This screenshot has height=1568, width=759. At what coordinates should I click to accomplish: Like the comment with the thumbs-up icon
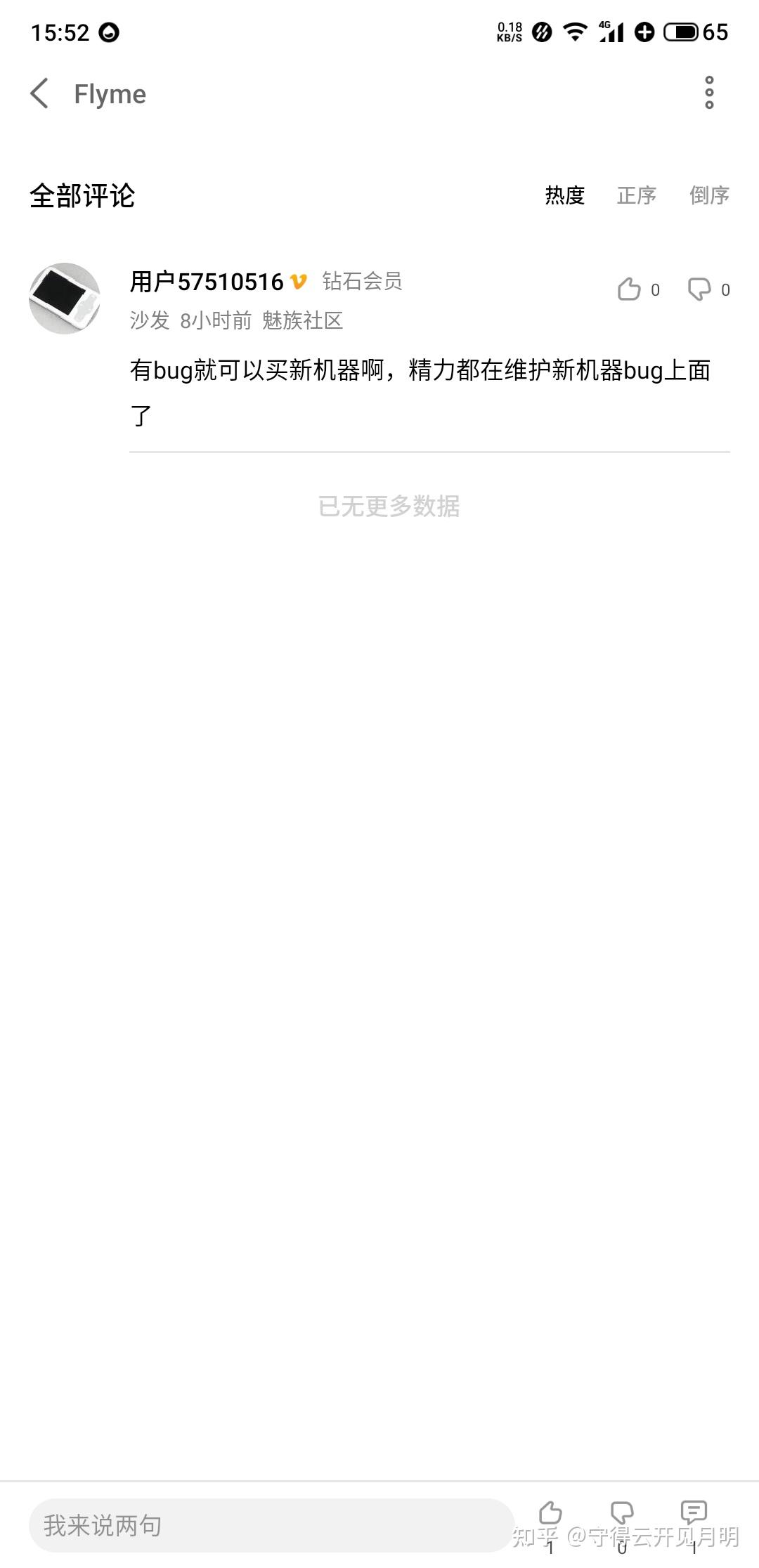pos(628,289)
